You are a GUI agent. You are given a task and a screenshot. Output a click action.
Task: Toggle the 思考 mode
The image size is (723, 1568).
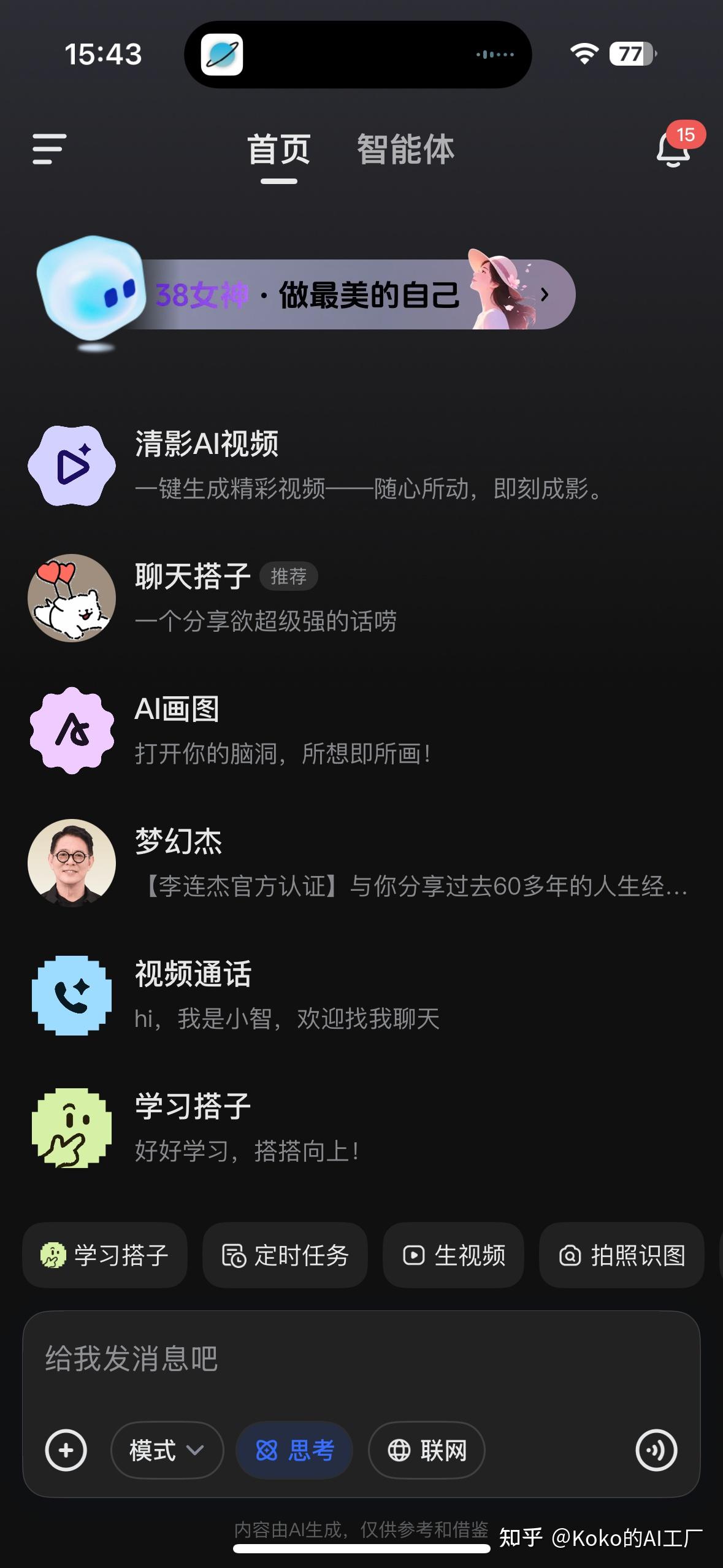pos(294,1450)
